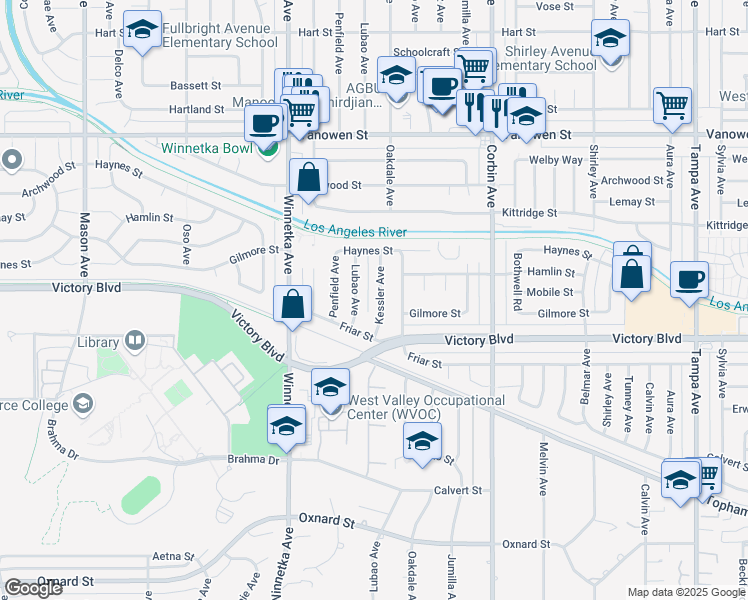Select the school marker on Winnetka Ave at Brahma Dr
748x600 pixels.
[x=287, y=425]
